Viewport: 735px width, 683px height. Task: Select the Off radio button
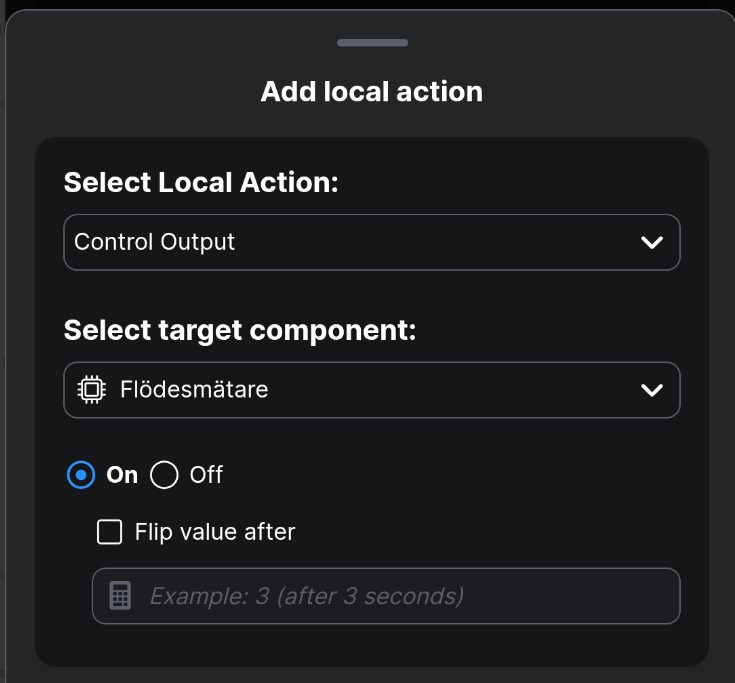pyautogui.click(x=164, y=475)
